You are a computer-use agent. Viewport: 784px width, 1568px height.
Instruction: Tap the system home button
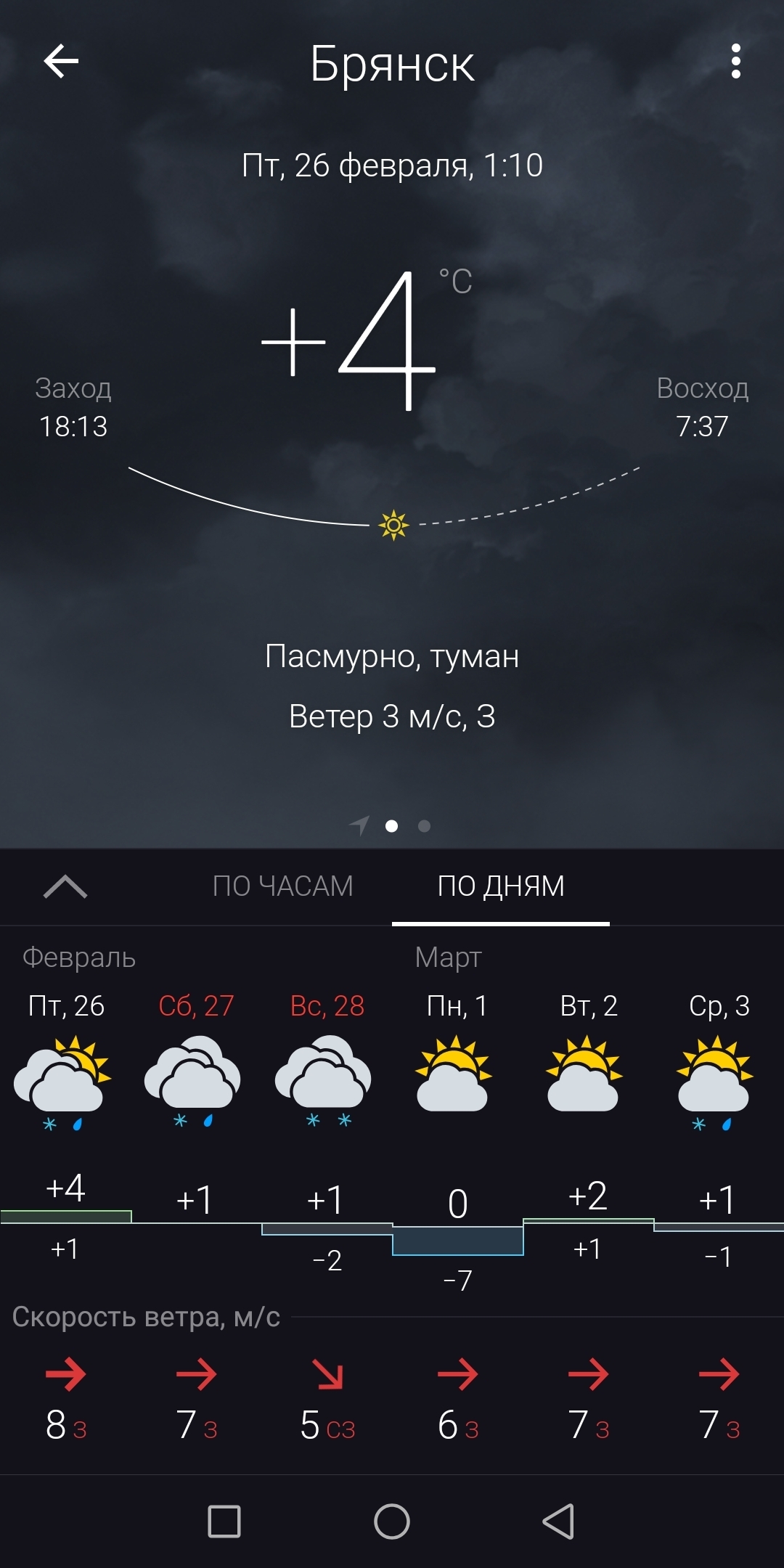point(392,1521)
